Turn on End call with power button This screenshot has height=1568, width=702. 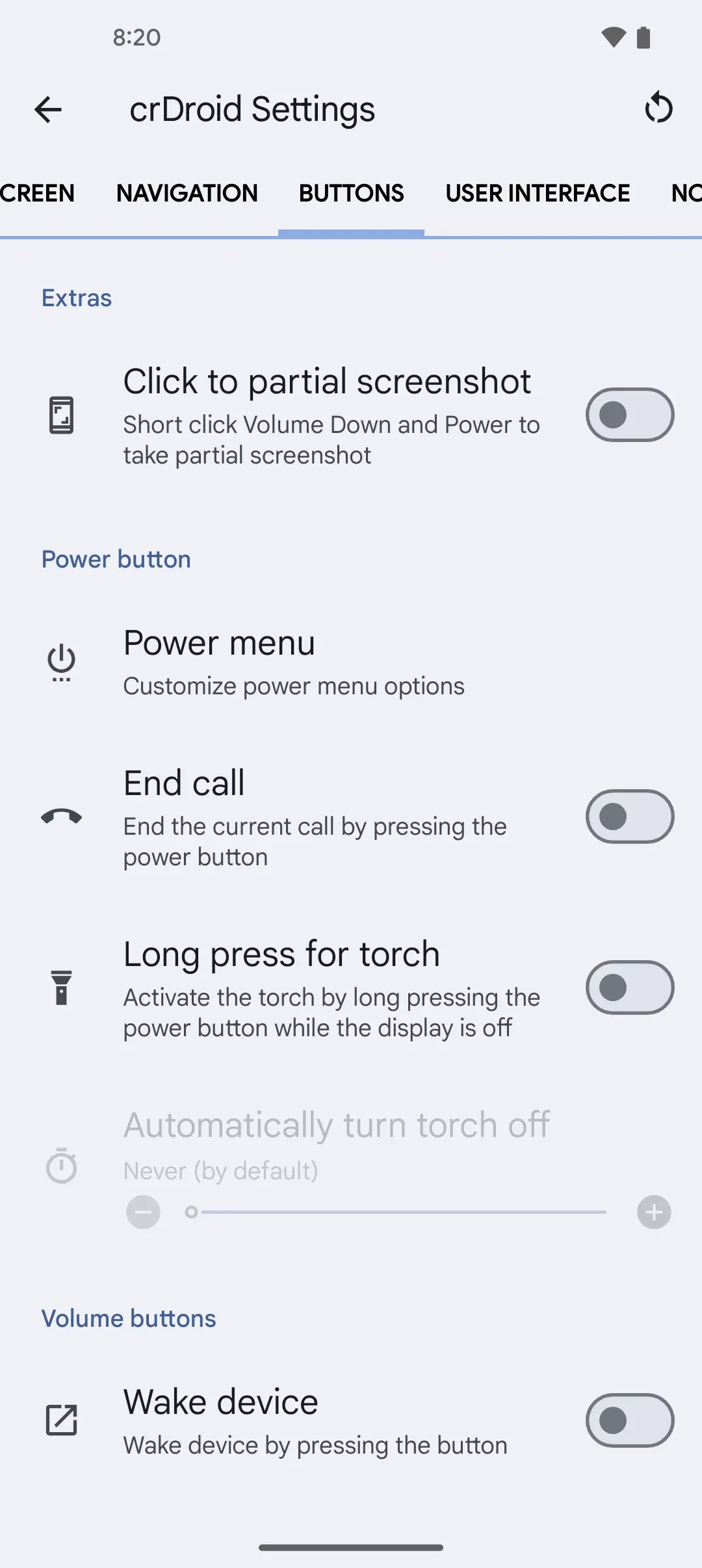click(x=629, y=817)
